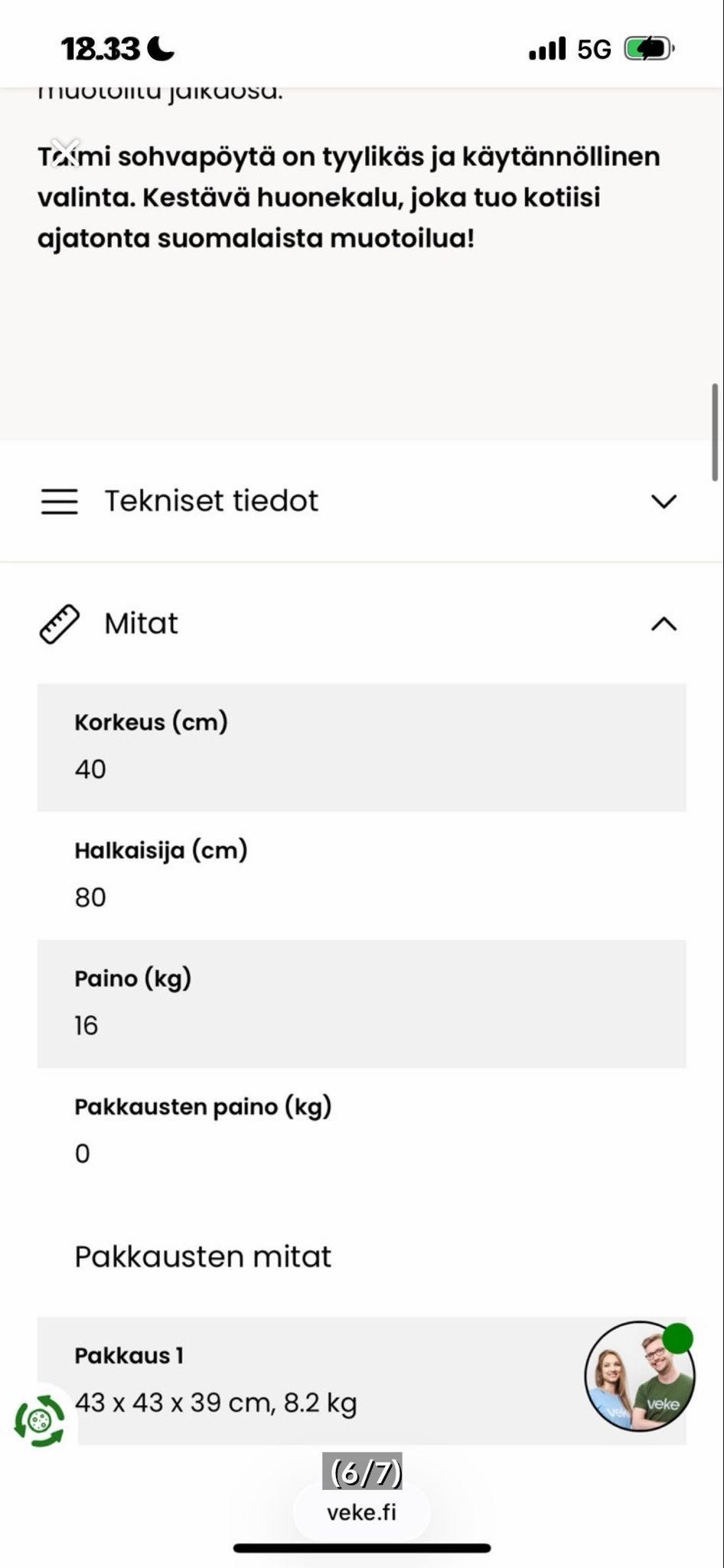The width and height of the screenshot is (724, 1568).
Task: Tap the recycling icon in the bottom corner
Action: (x=38, y=1418)
